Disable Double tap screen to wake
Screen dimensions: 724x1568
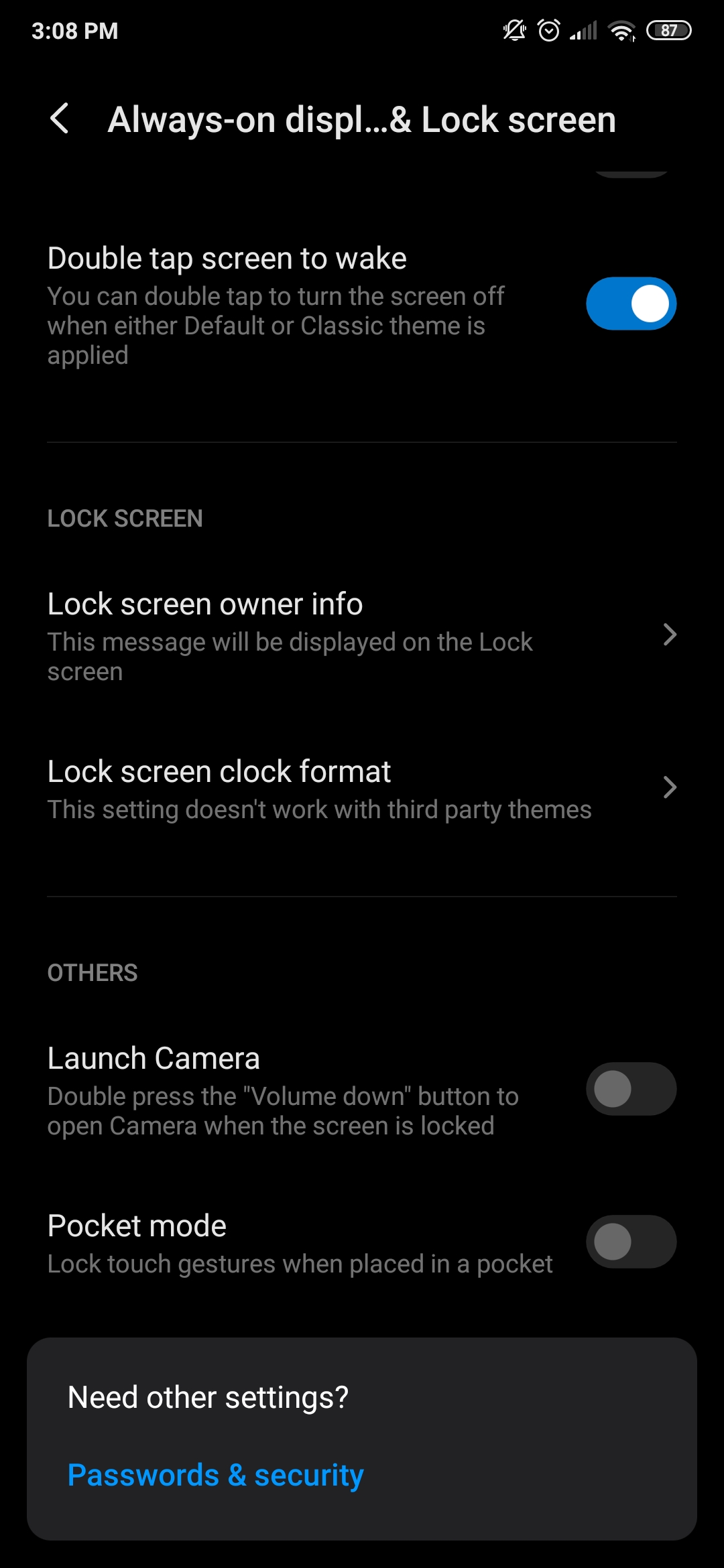coord(630,304)
